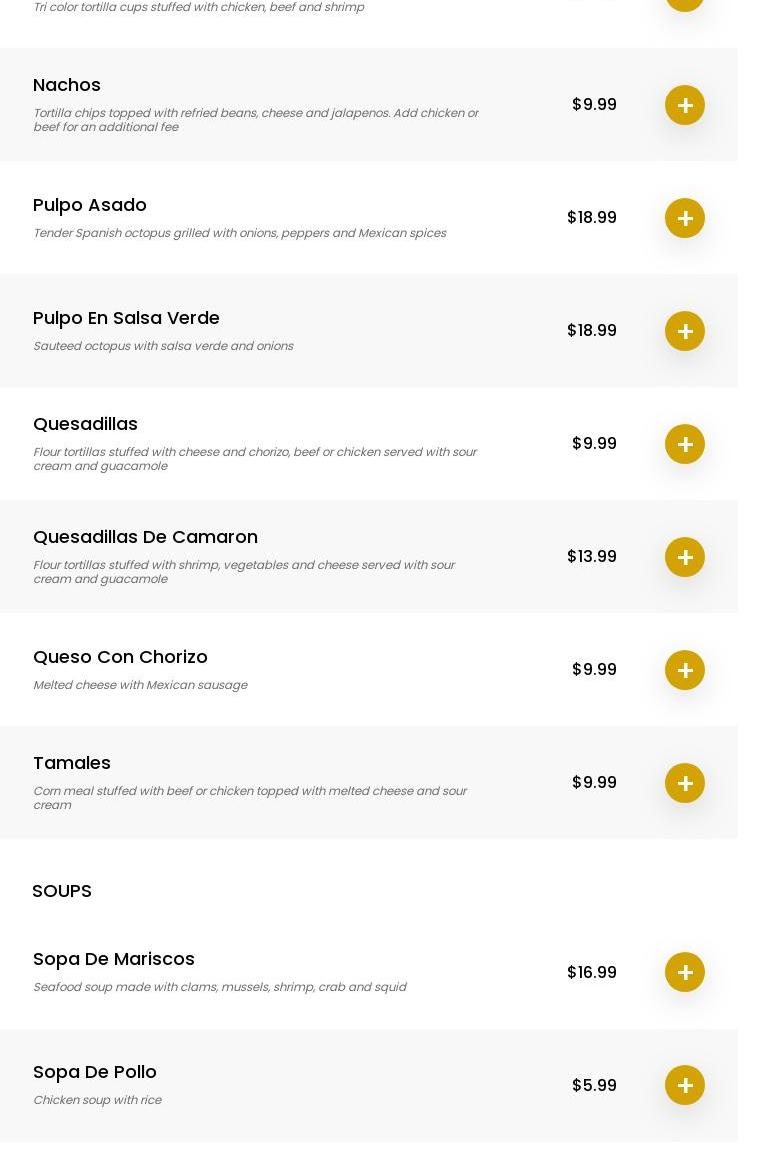This screenshot has height=1159, width=770.
Task: Add Nachos to the order
Action: tap(685, 105)
